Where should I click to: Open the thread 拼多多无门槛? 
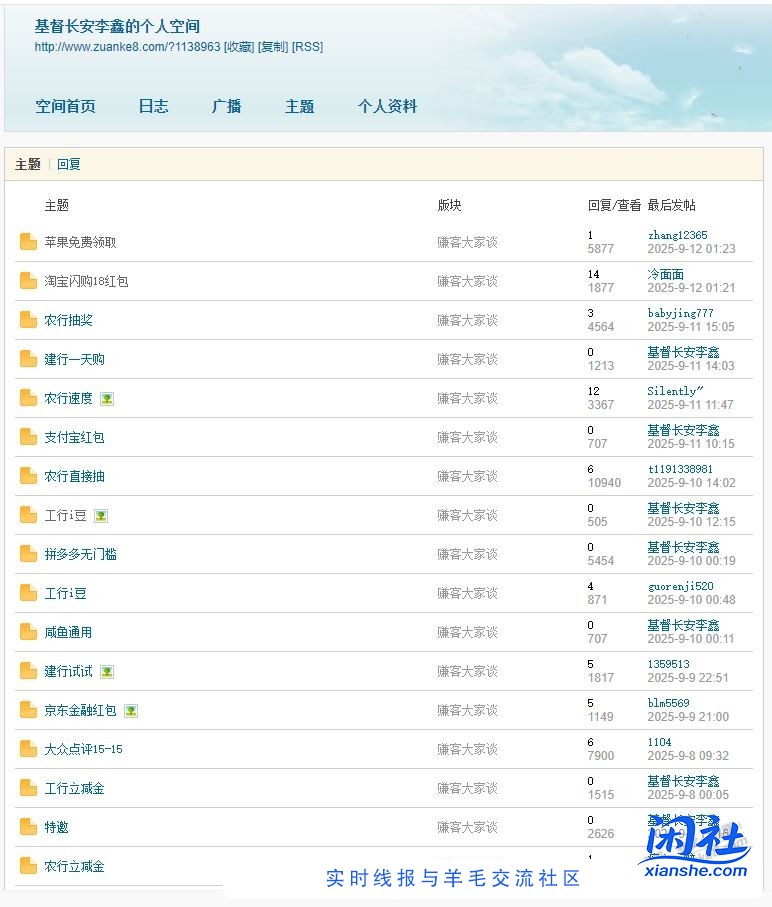[80, 554]
